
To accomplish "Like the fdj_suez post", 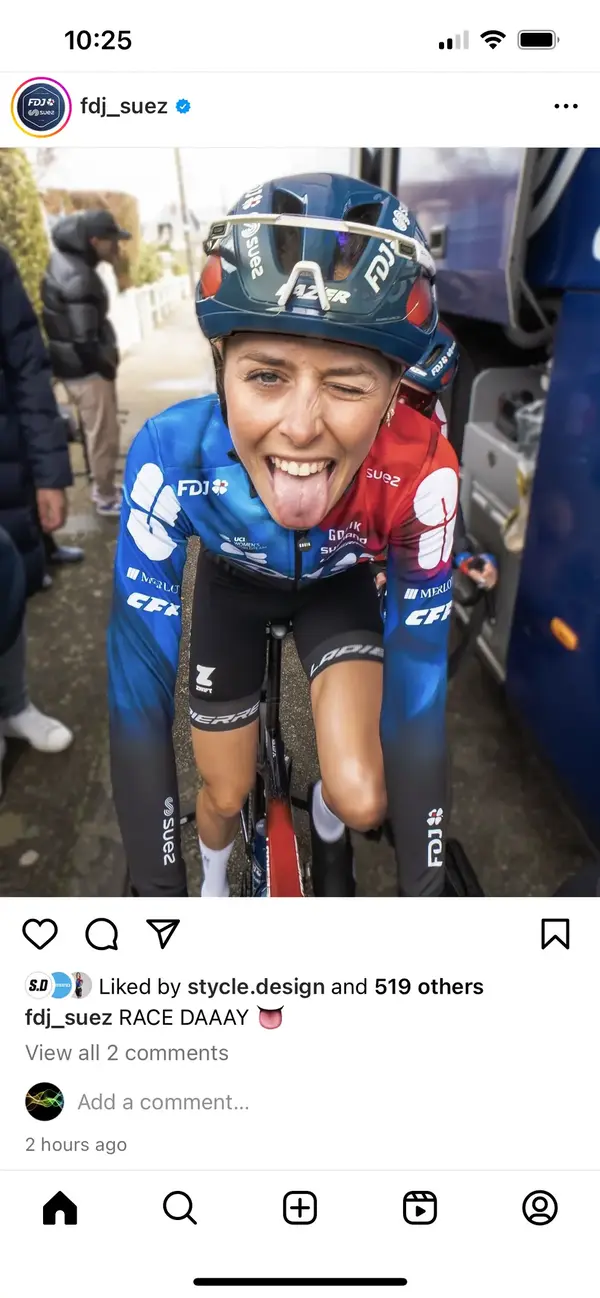I will click(x=40, y=934).
